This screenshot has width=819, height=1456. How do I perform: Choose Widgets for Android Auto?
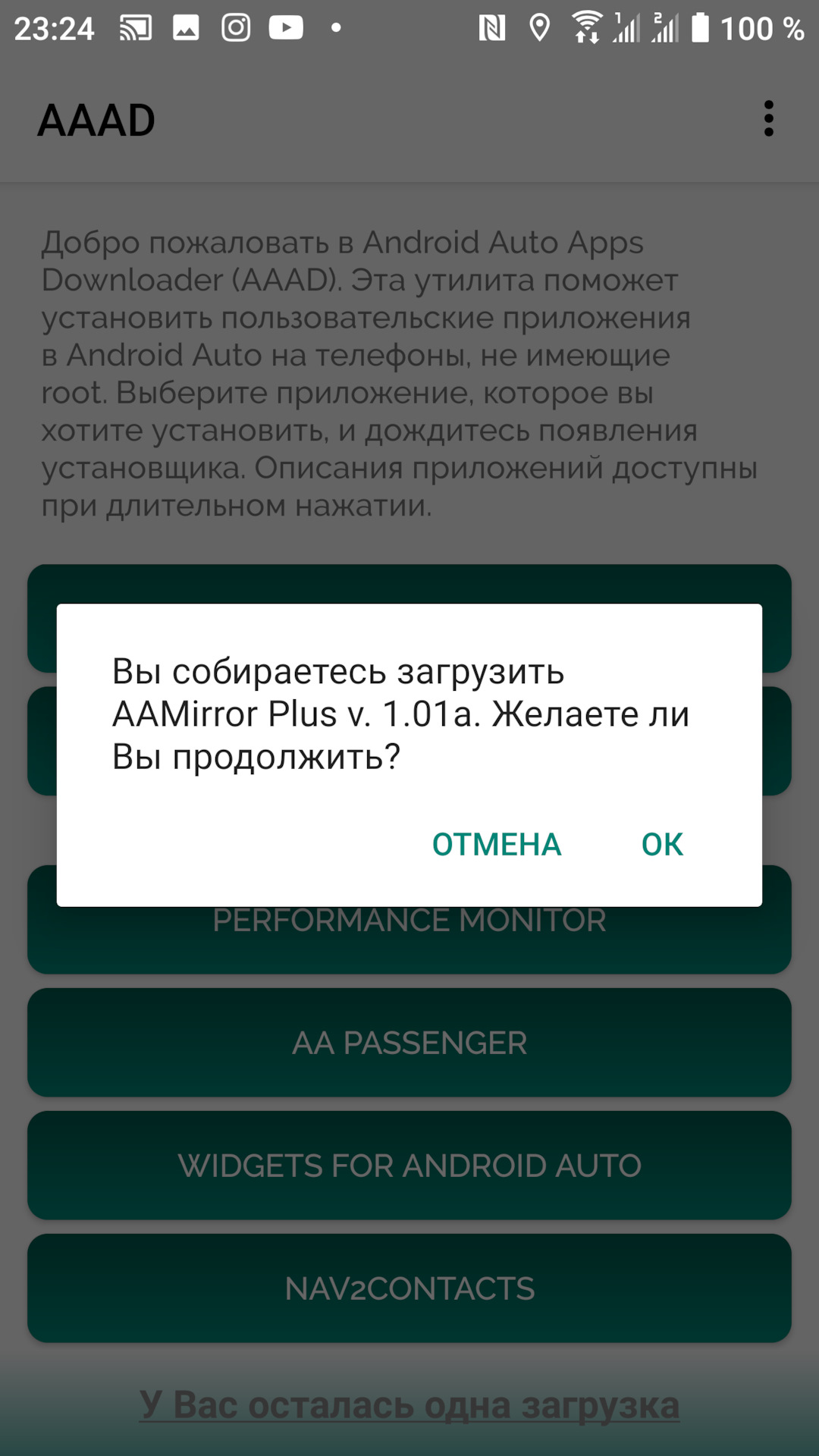pos(409,1166)
